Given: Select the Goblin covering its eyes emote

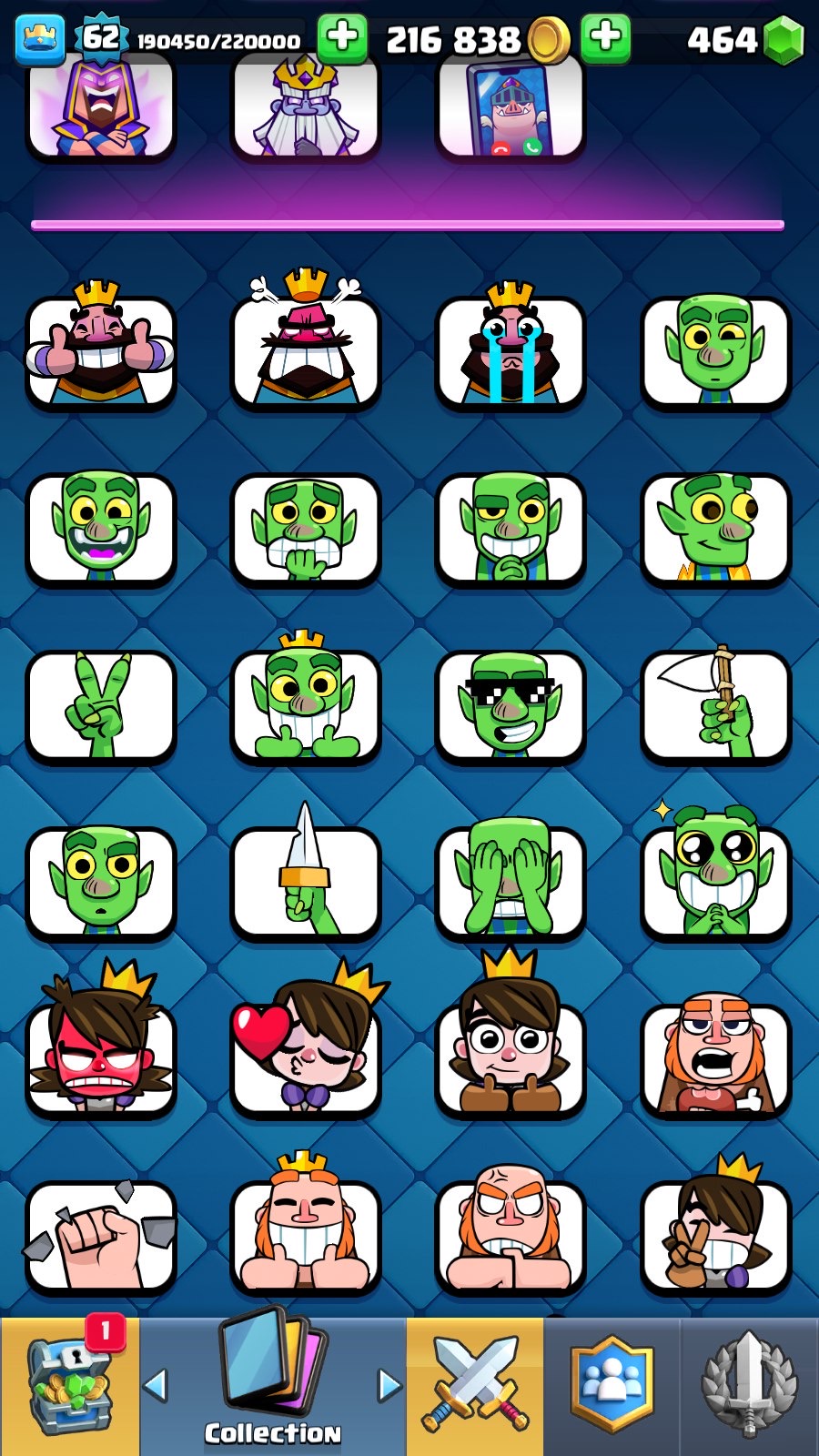Looking at the screenshot, I should pos(511,878).
